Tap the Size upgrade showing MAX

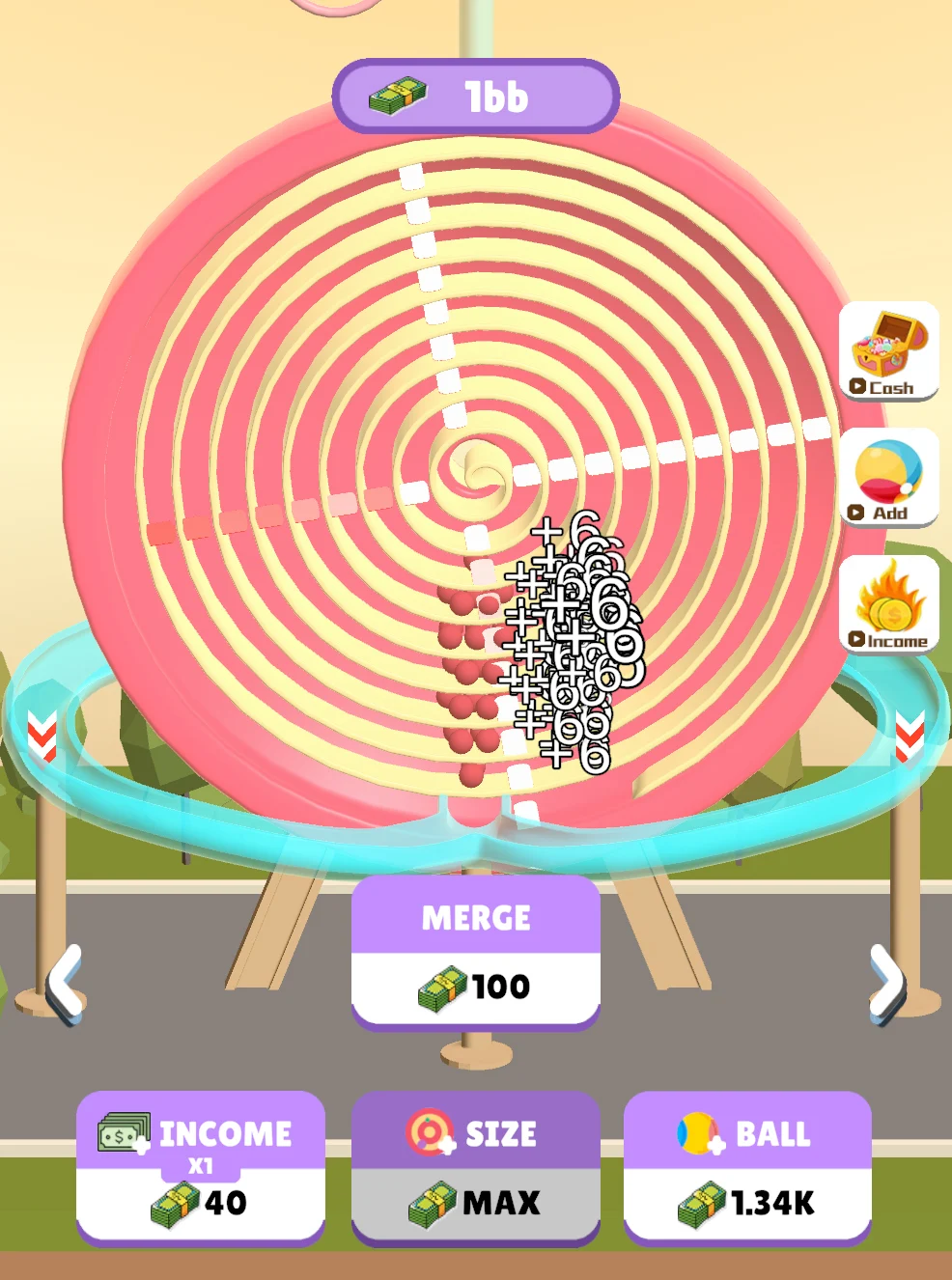coord(475,1166)
